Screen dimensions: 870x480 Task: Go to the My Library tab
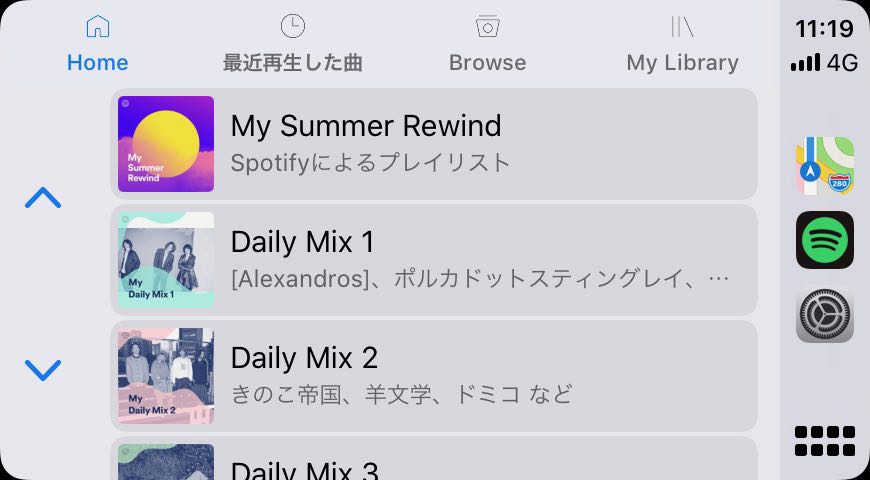682,44
